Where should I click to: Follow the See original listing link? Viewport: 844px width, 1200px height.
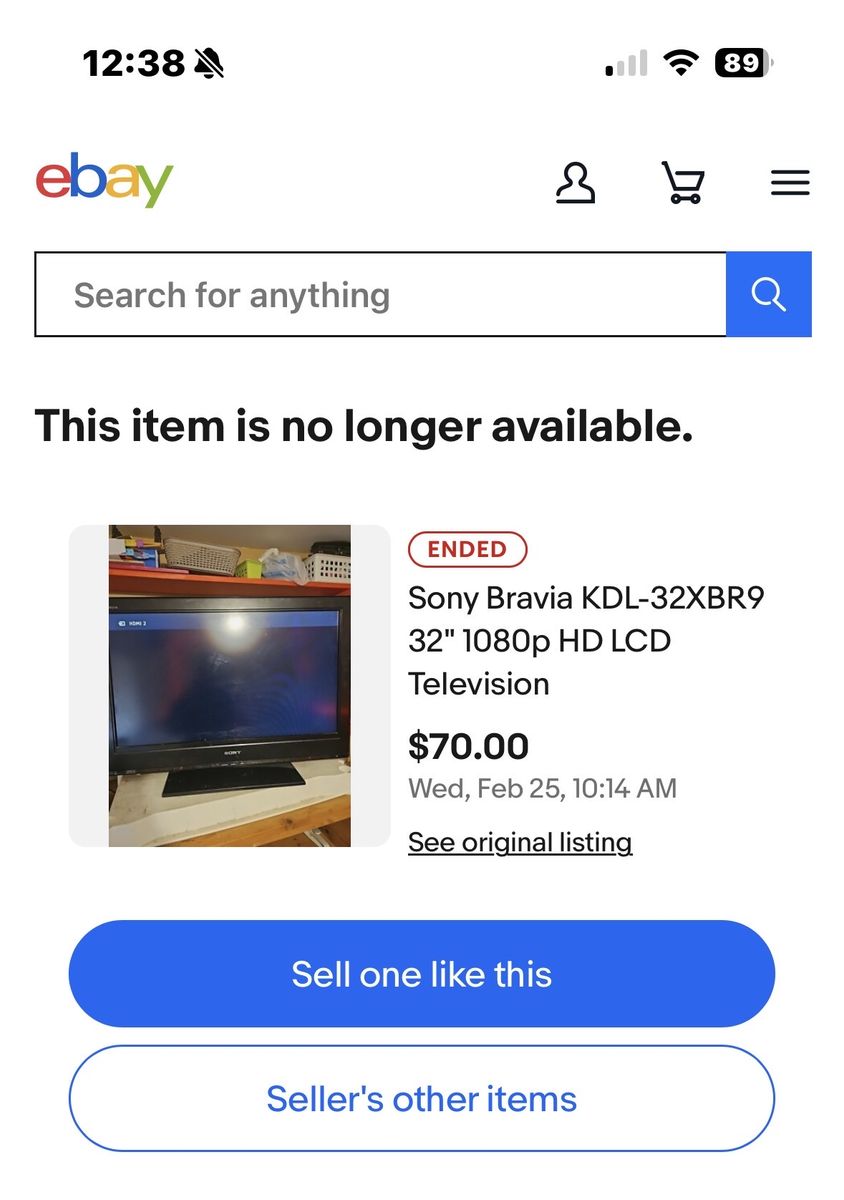click(520, 842)
